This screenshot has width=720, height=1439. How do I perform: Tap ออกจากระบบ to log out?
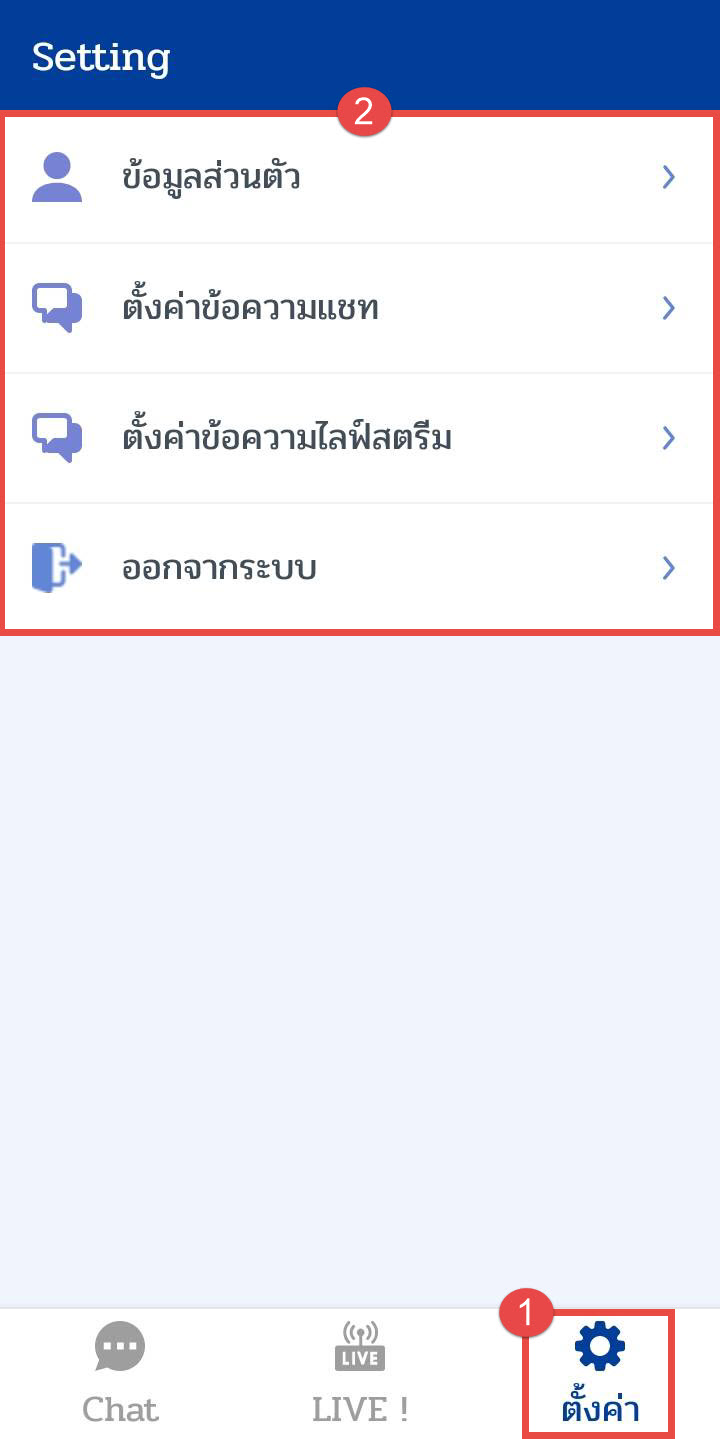[360, 568]
